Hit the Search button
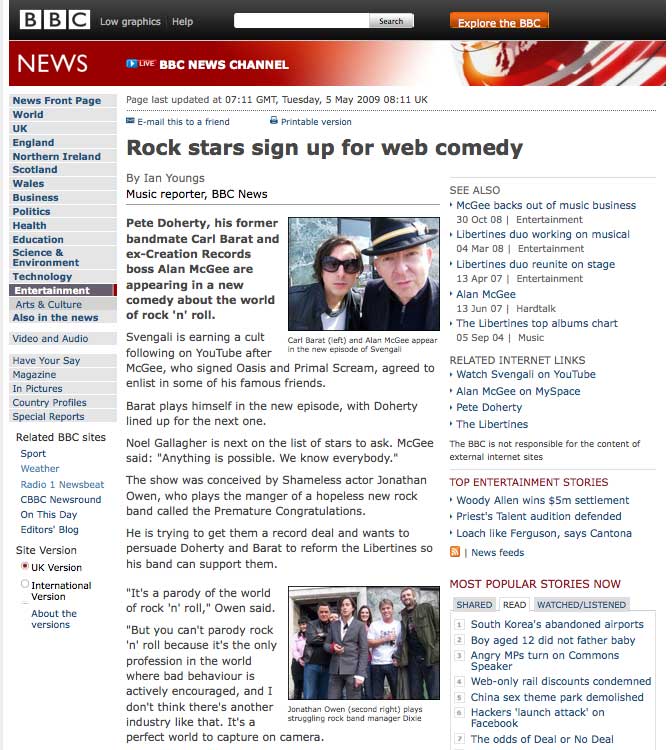Screen dimensions: 672x750 pos(391,21)
